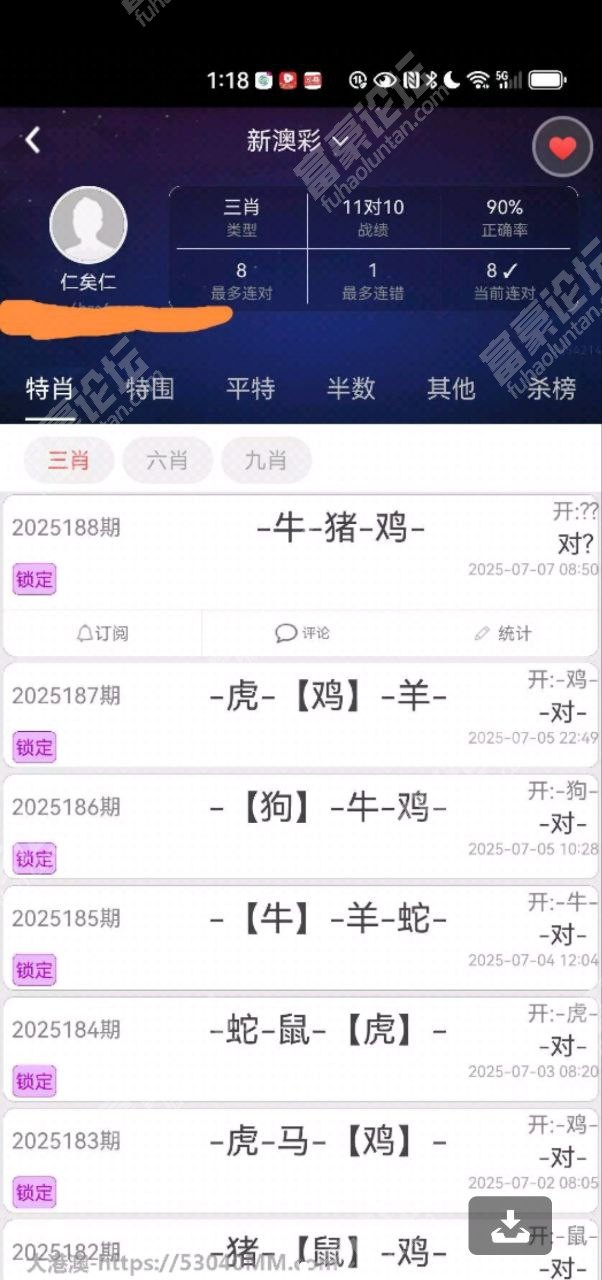This screenshot has height=1280, width=602.
Task: Tap the download floating button
Action: [510, 1225]
